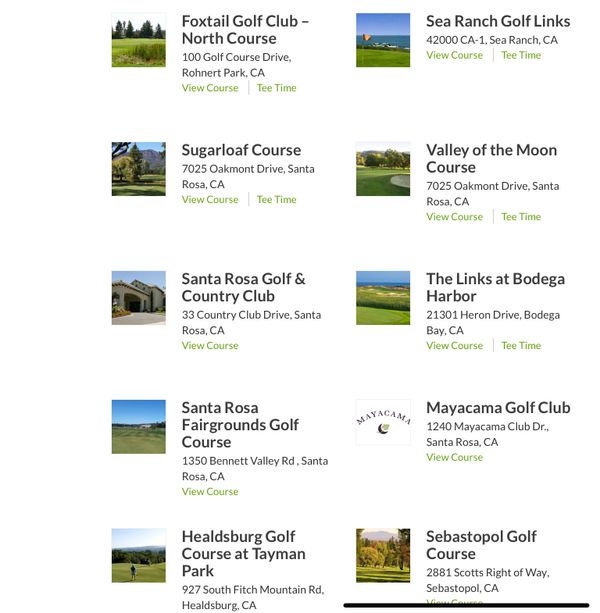Reserve Tee Time at Links at Bodega Harbor
600x613 pixels.
coord(521,345)
